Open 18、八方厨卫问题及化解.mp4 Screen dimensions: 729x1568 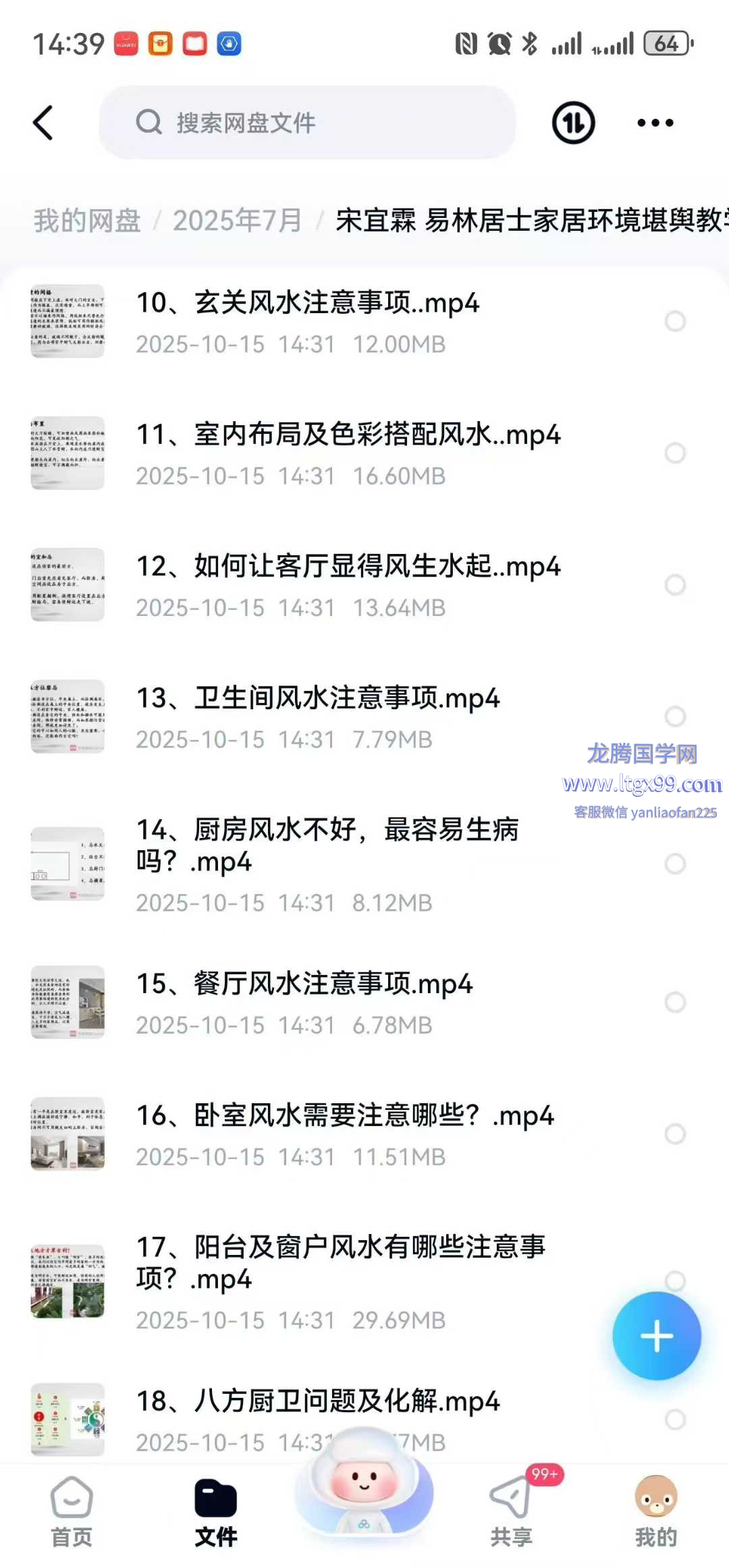pos(317,1402)
